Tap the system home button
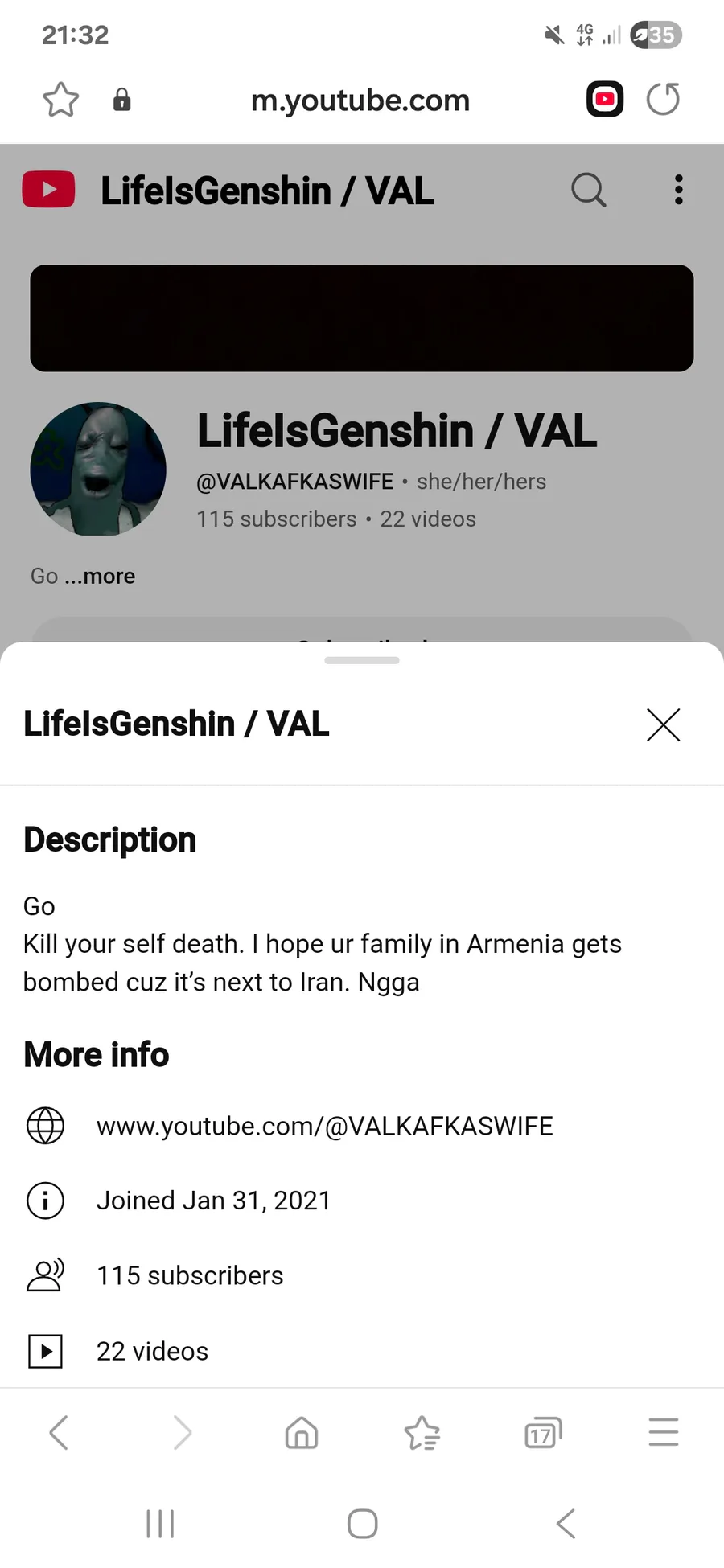 [x=363, y=1524]
